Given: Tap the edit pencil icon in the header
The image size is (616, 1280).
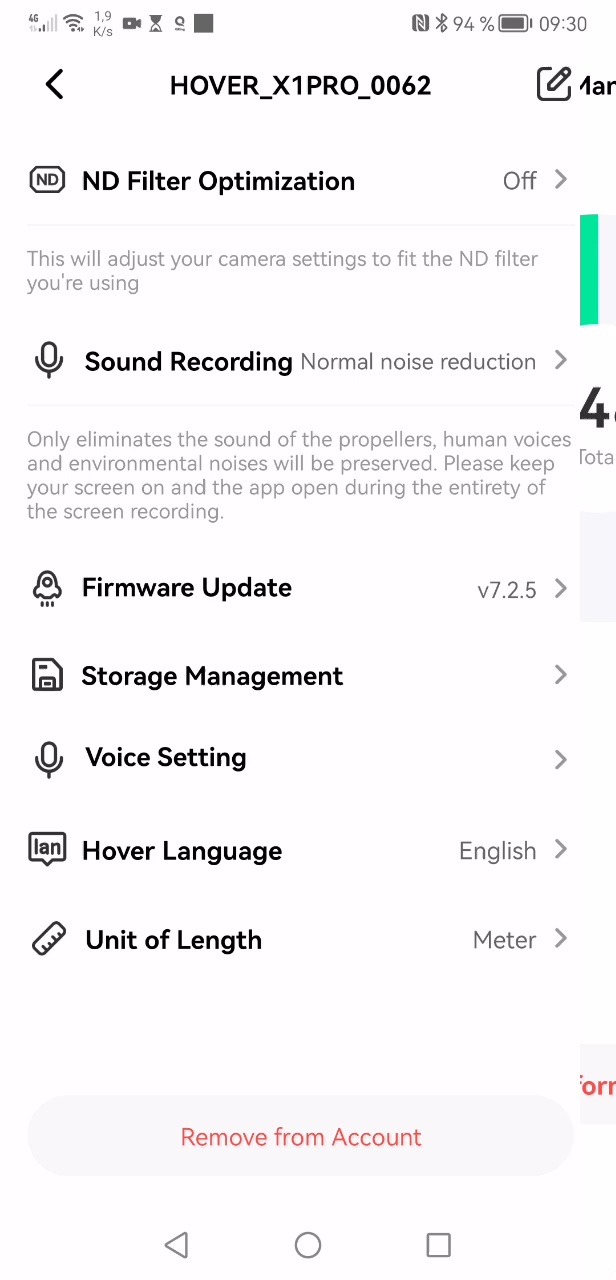Looking at the screenshot, I should click(554, 85).
